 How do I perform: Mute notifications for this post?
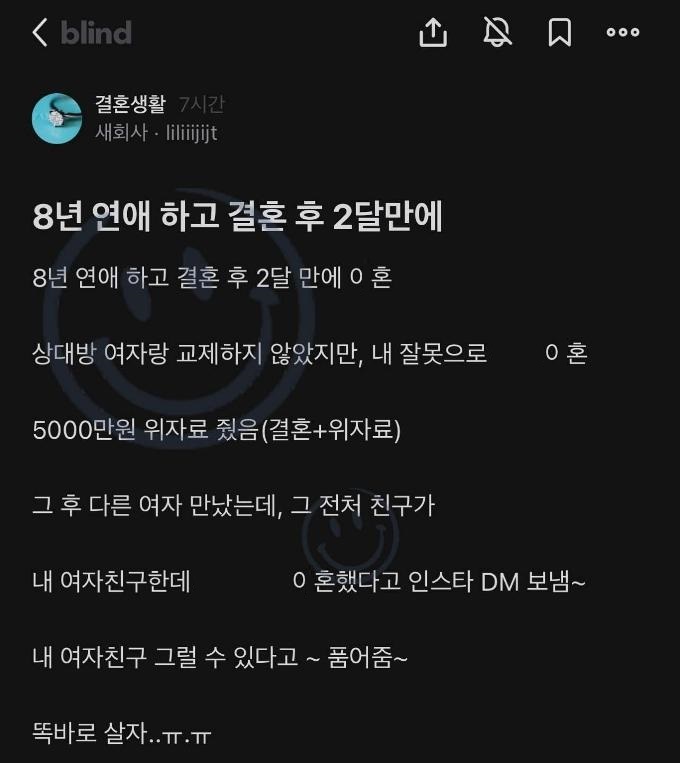(x=497, y=33)
